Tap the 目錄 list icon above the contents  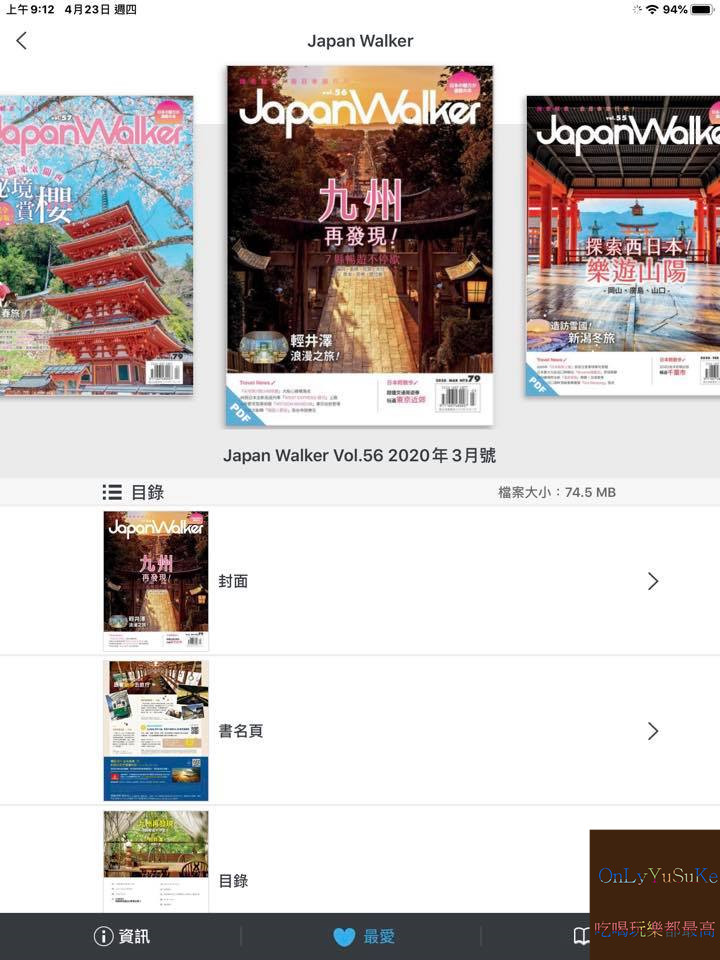pos(112,492)
